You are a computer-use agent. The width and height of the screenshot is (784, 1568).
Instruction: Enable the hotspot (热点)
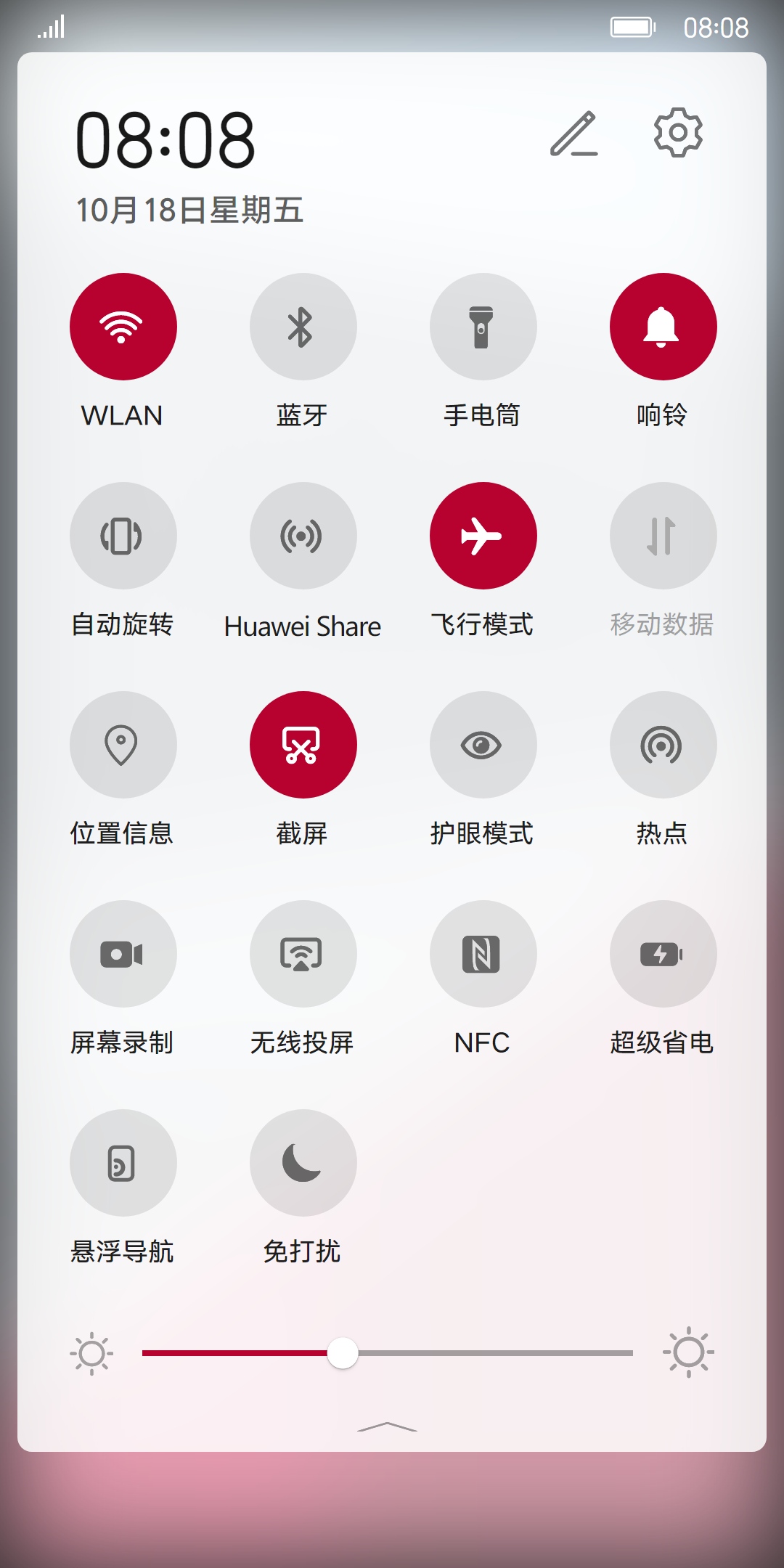click(663, 745)
